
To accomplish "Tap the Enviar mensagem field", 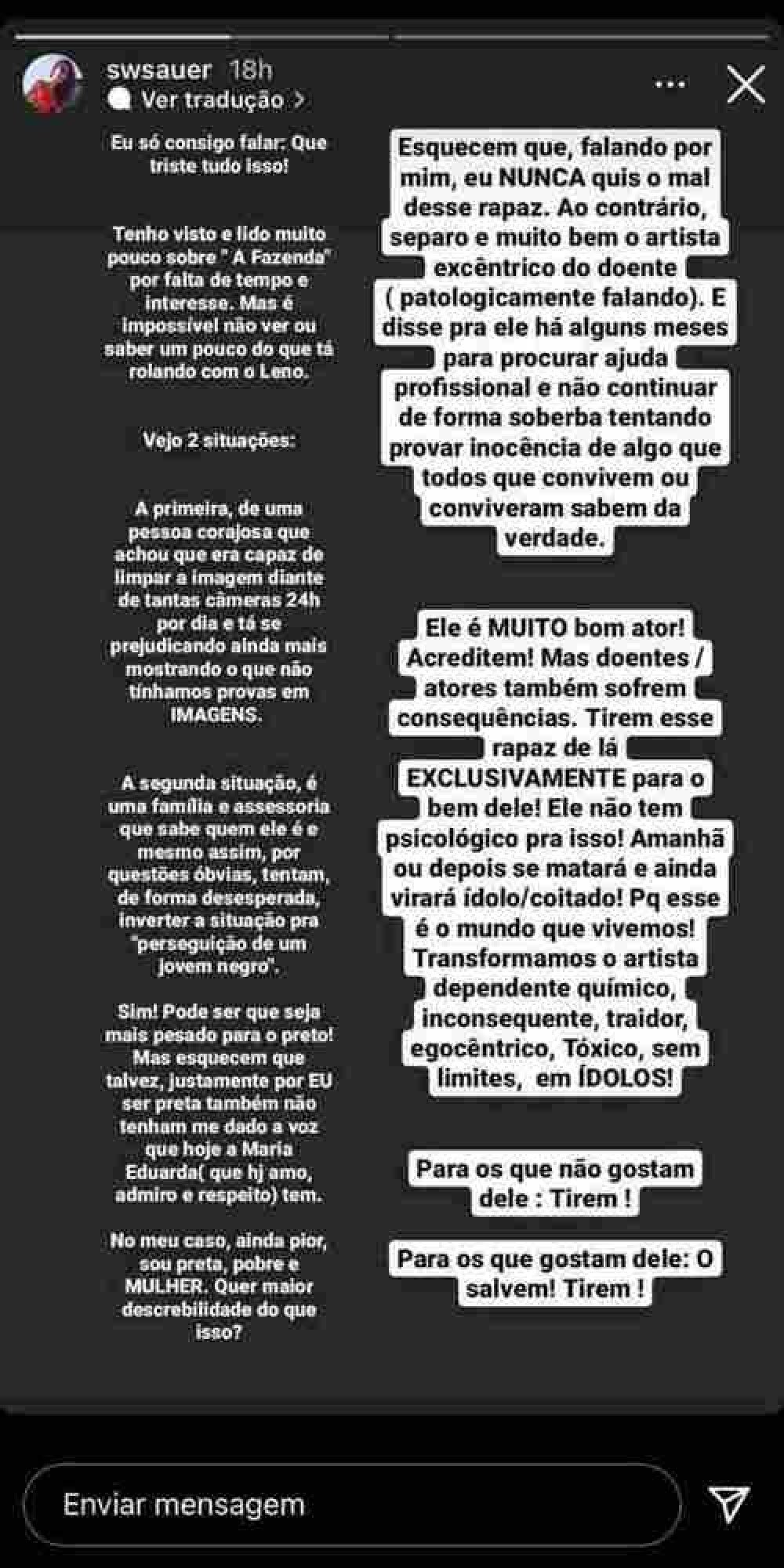I will click(x=353, y=1504).
